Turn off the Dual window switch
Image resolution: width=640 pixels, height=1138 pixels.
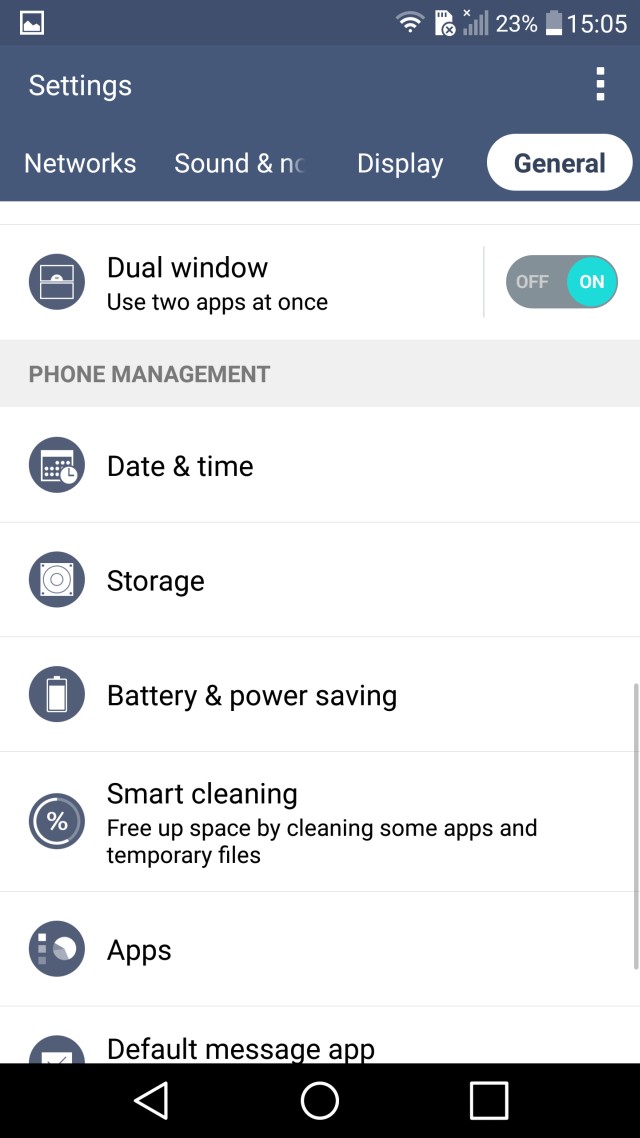point(562,282)
